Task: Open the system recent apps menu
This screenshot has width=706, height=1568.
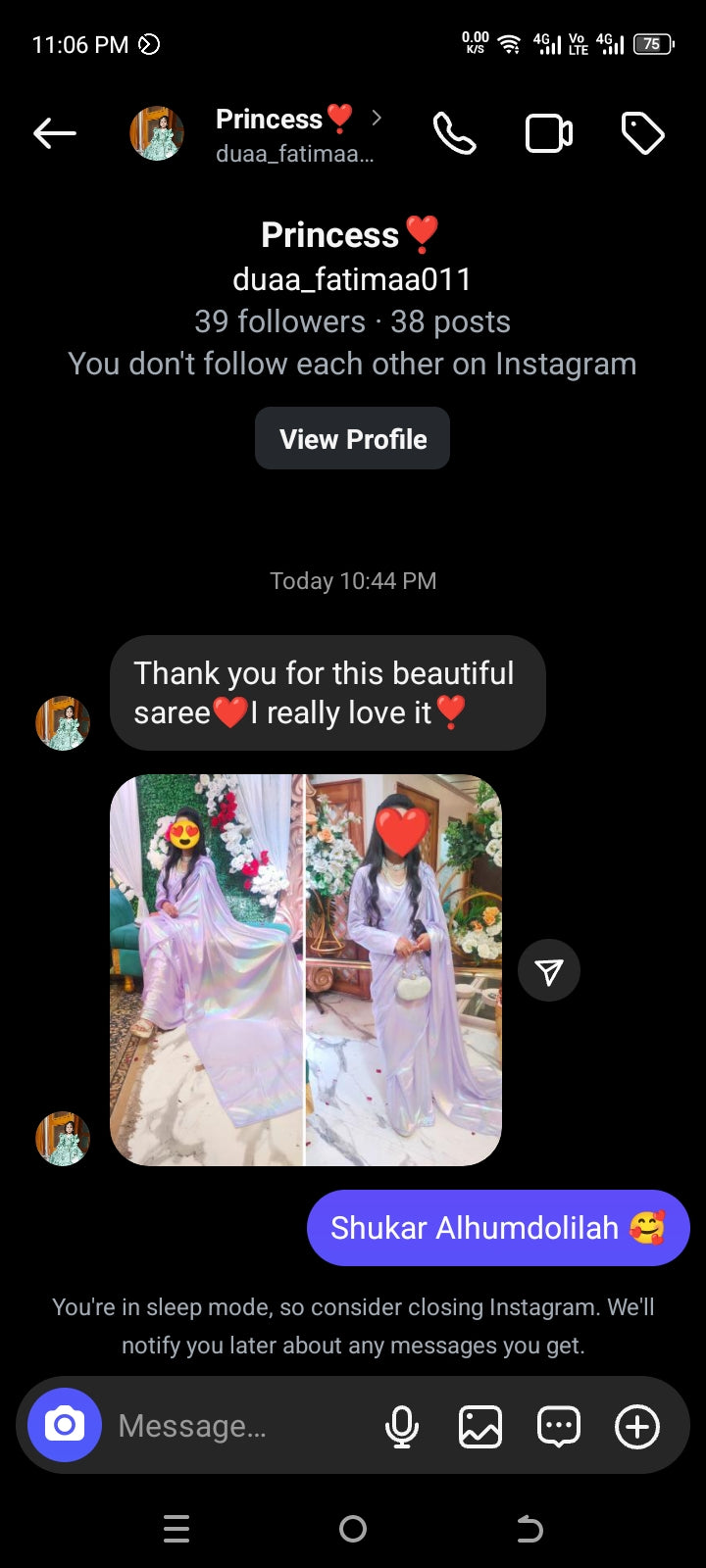Action: click(176, 1529)
